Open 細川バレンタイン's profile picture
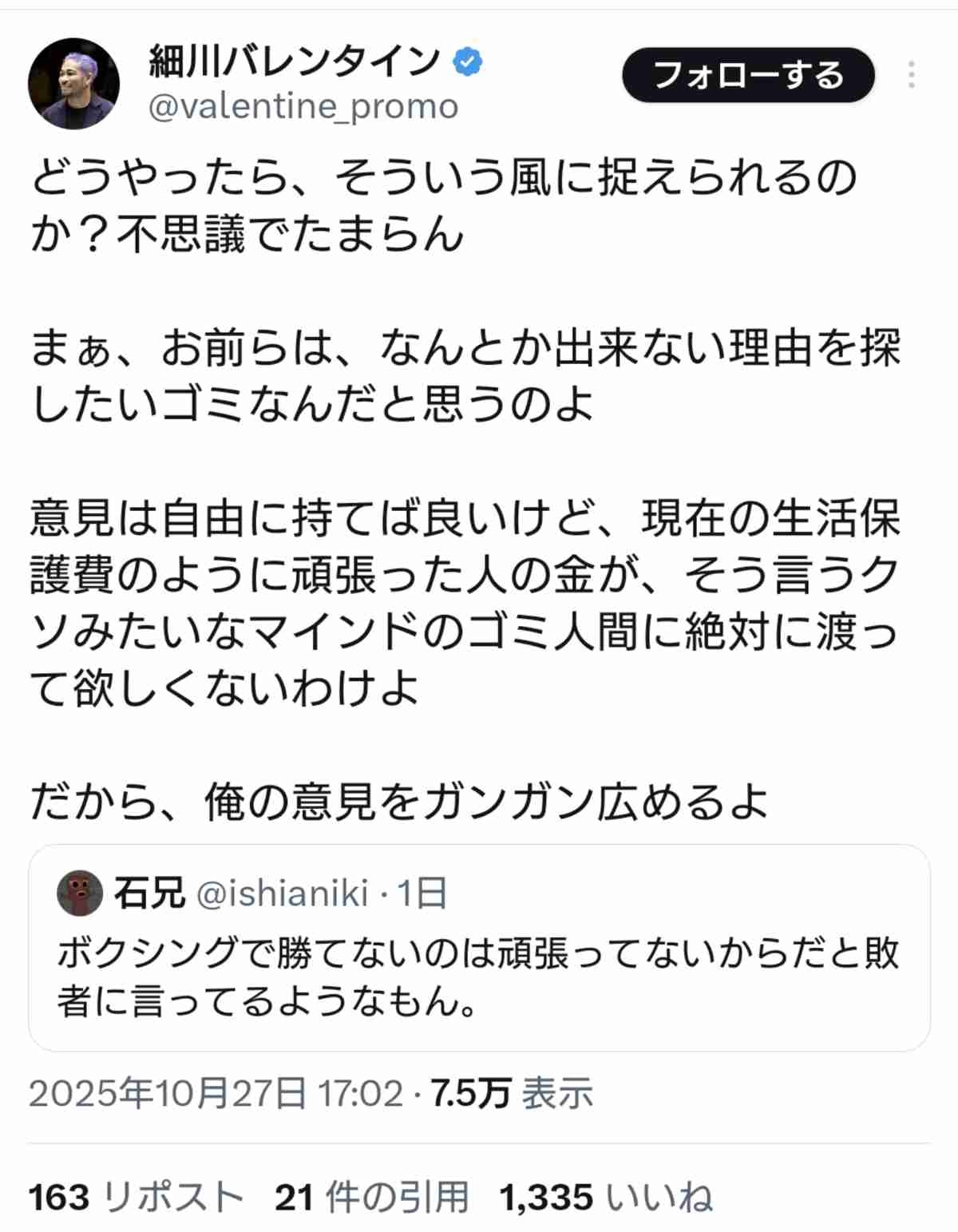958x1232 pixels. [73, 83]
